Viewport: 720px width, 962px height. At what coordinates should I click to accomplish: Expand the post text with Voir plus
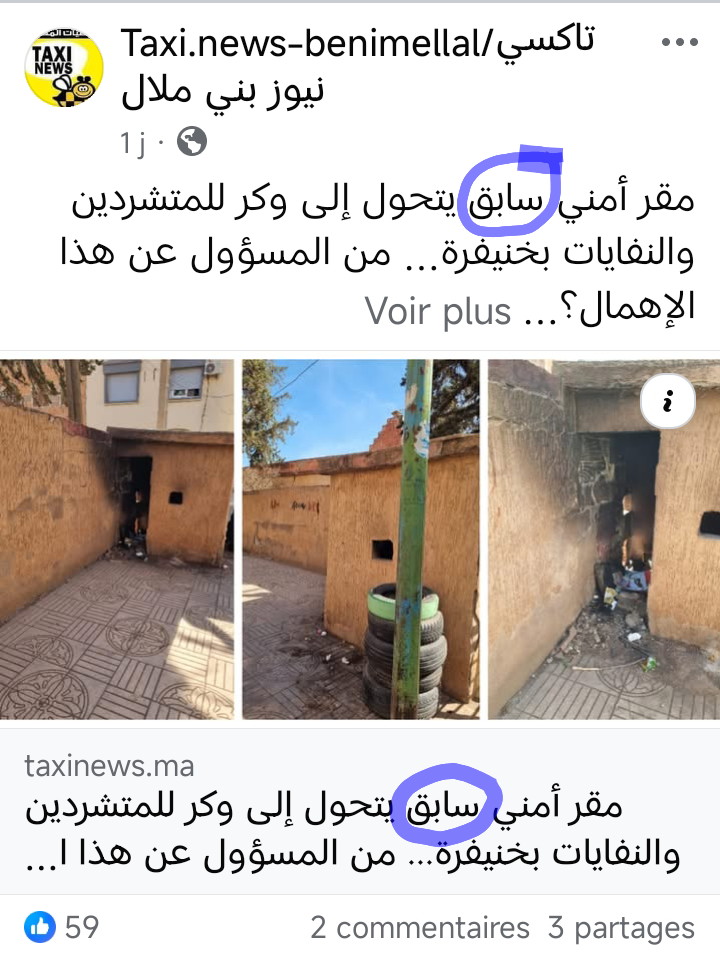439,310
